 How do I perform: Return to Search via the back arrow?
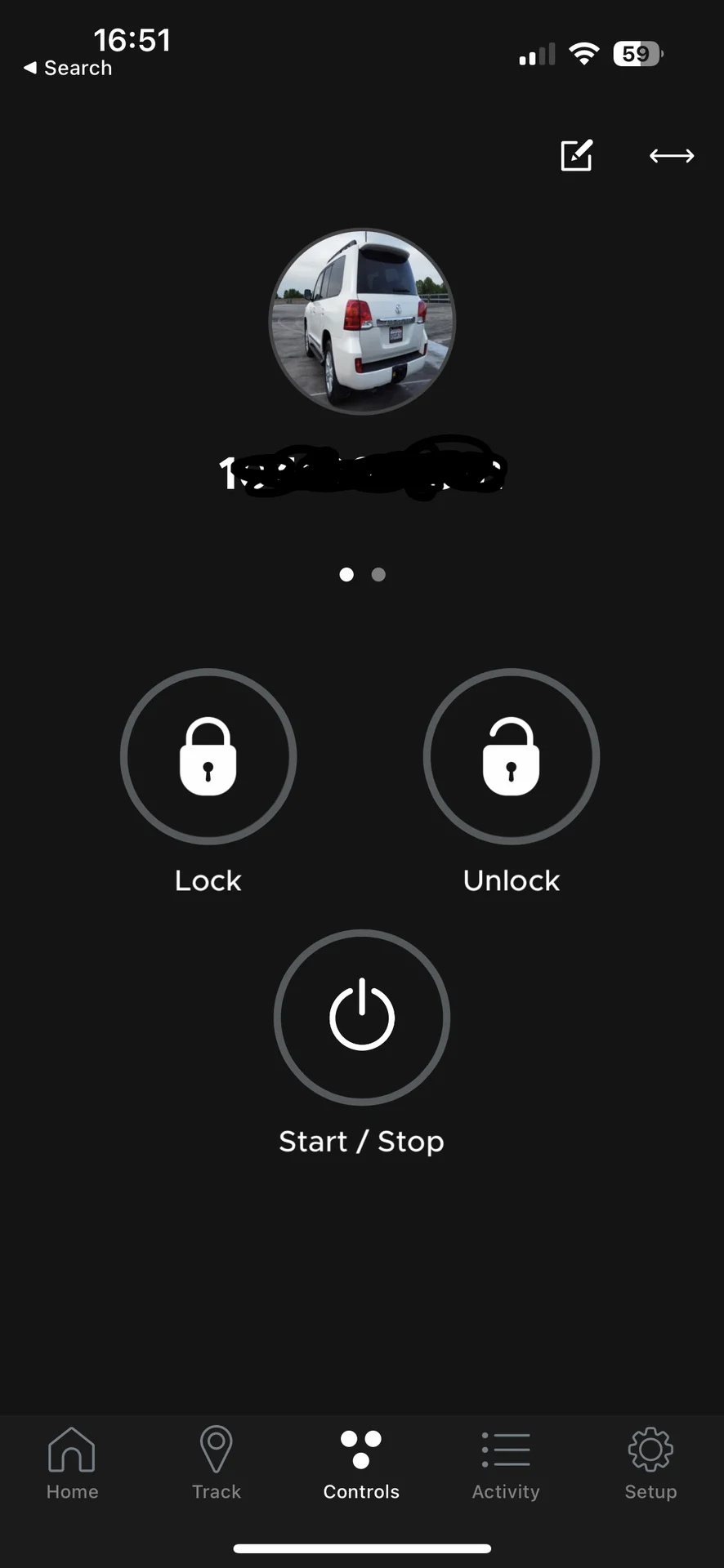68,68
